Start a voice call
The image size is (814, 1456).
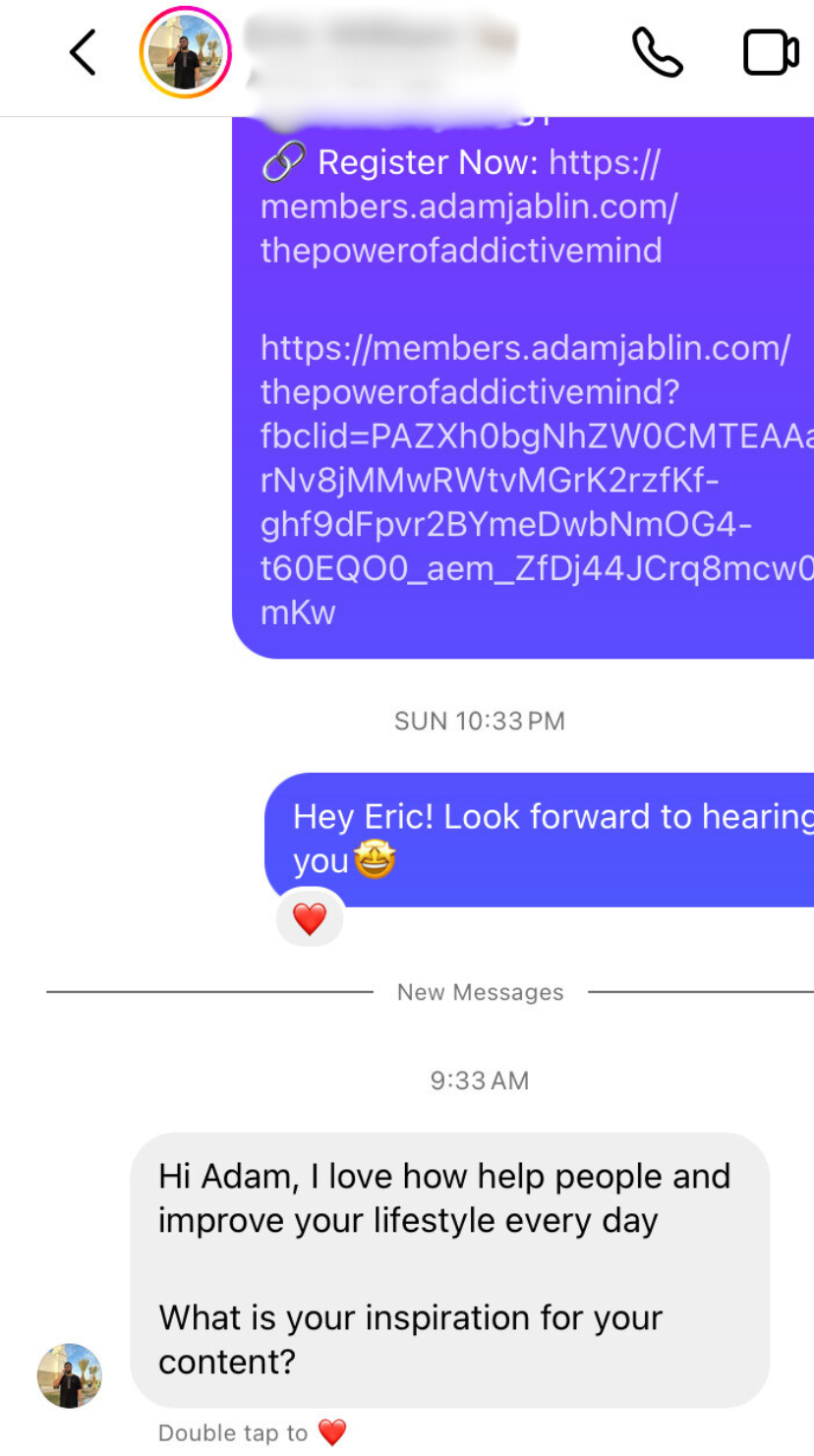coord(657,52)
